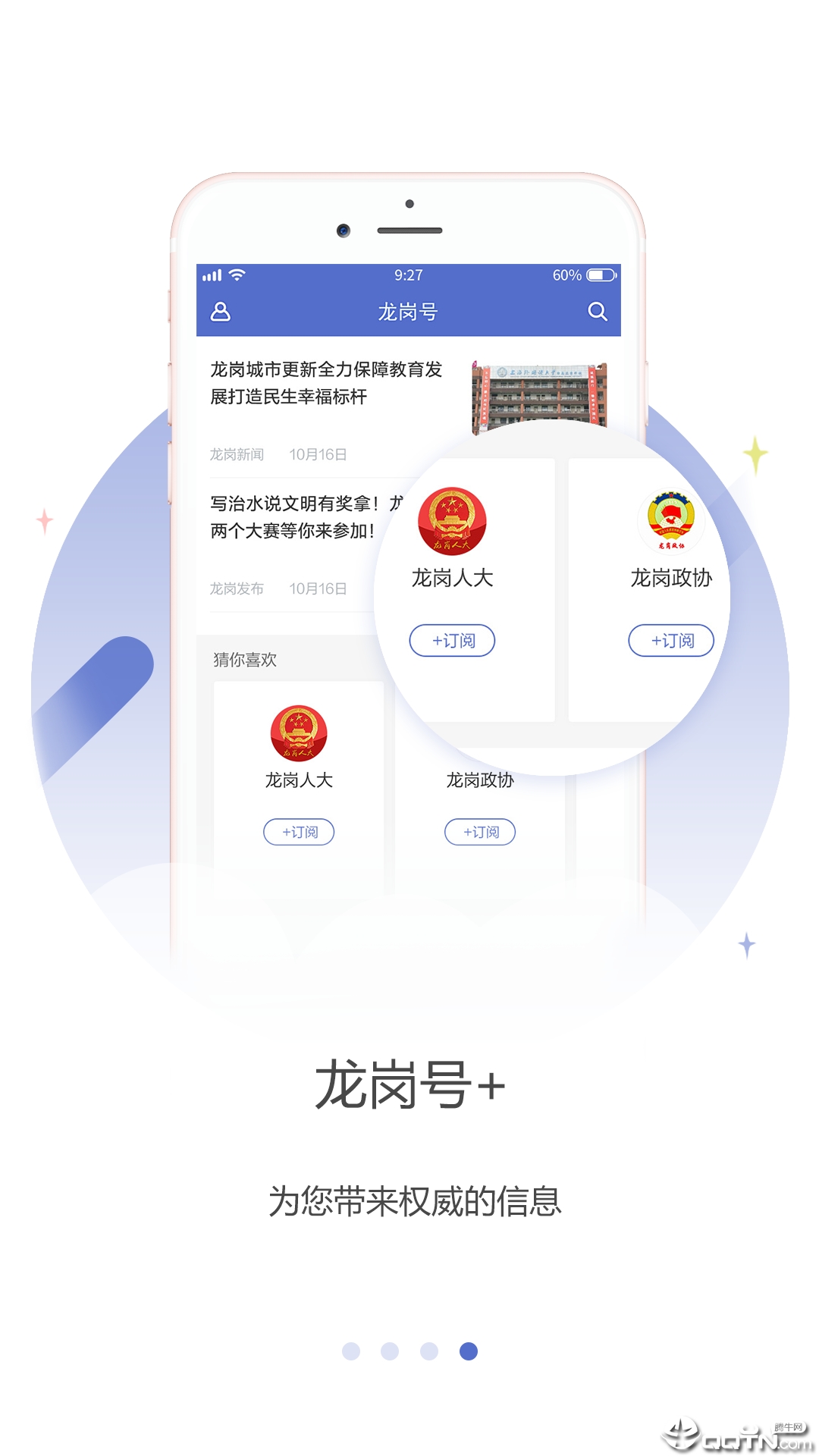Subscribe to 龙岗人大 via +订阅 button
This screenshot has width=819, height=1456.
(300, 832)
